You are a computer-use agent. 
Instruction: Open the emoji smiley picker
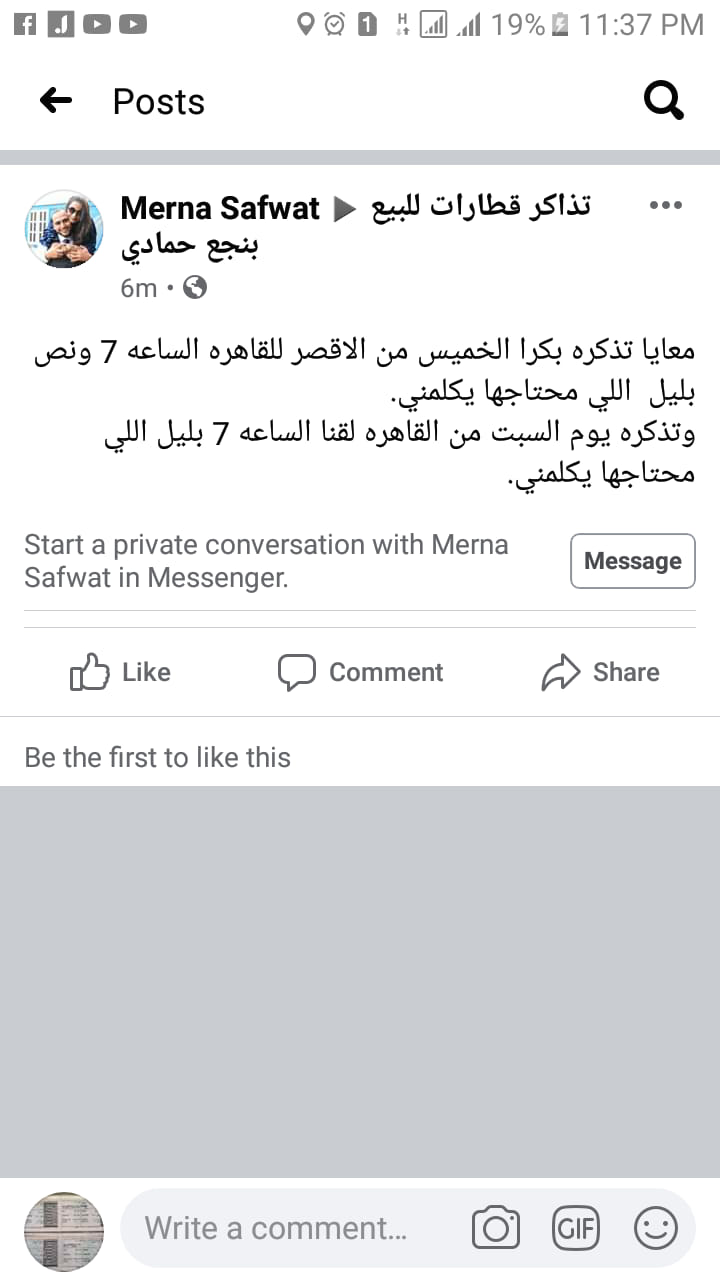click(x=656, y=1228)
